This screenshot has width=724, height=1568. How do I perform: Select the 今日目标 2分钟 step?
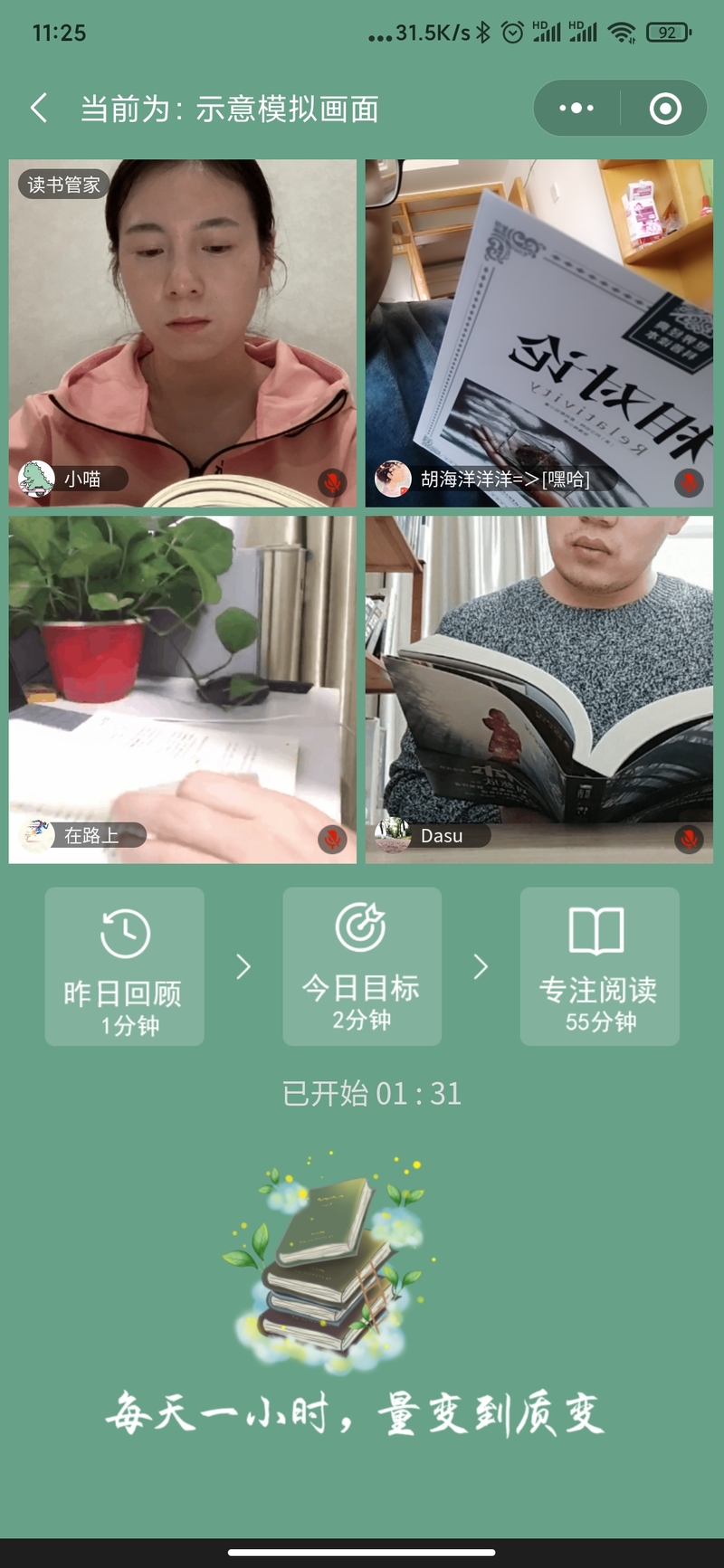(362, 966)
